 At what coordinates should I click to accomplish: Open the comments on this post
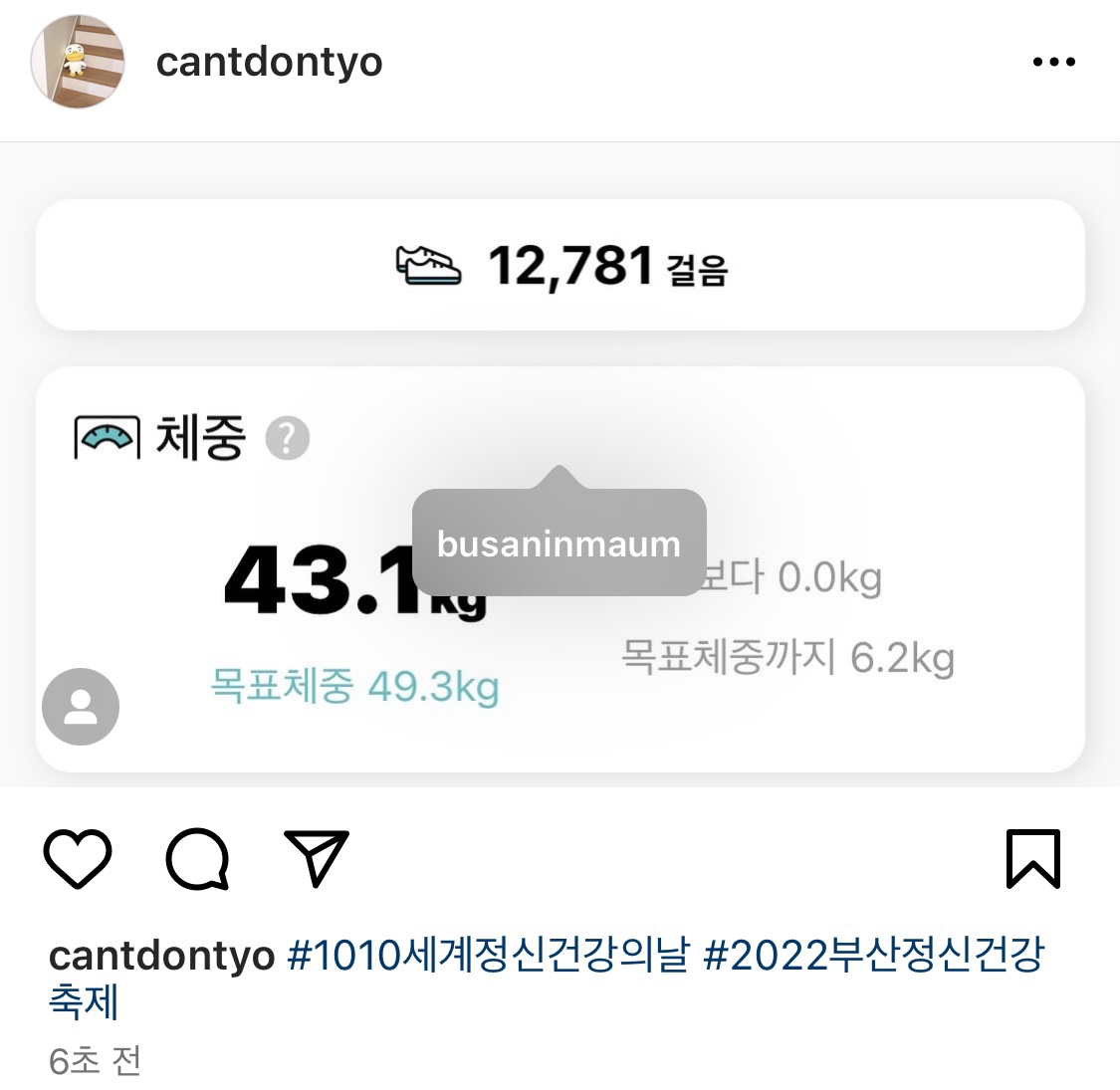(197, 858)
